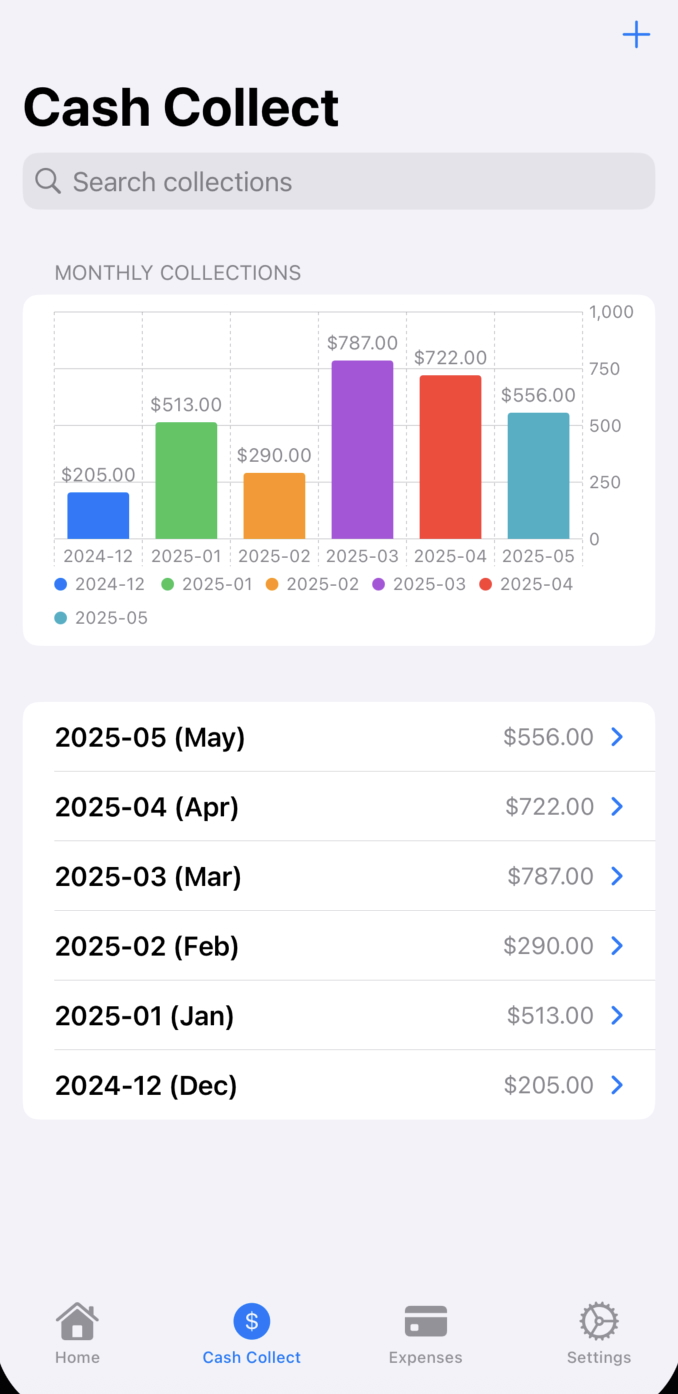The width and height of the screenshot is (678, 1394).
Task: Open the 2025-05 (May) collection
Action: click(x=339, y=737)
